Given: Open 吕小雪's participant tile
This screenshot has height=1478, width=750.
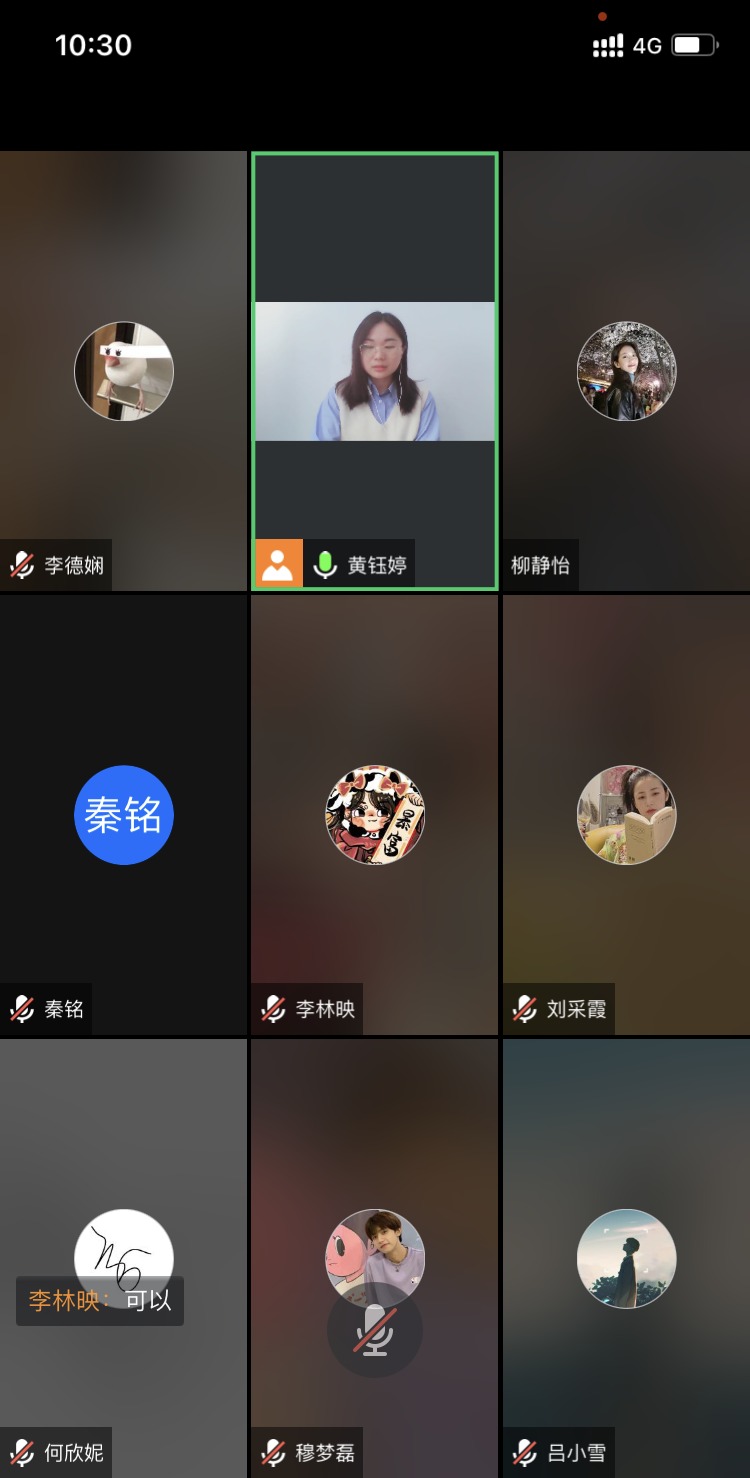Looking at the screenshot, I should click(x=626, y=1258).
